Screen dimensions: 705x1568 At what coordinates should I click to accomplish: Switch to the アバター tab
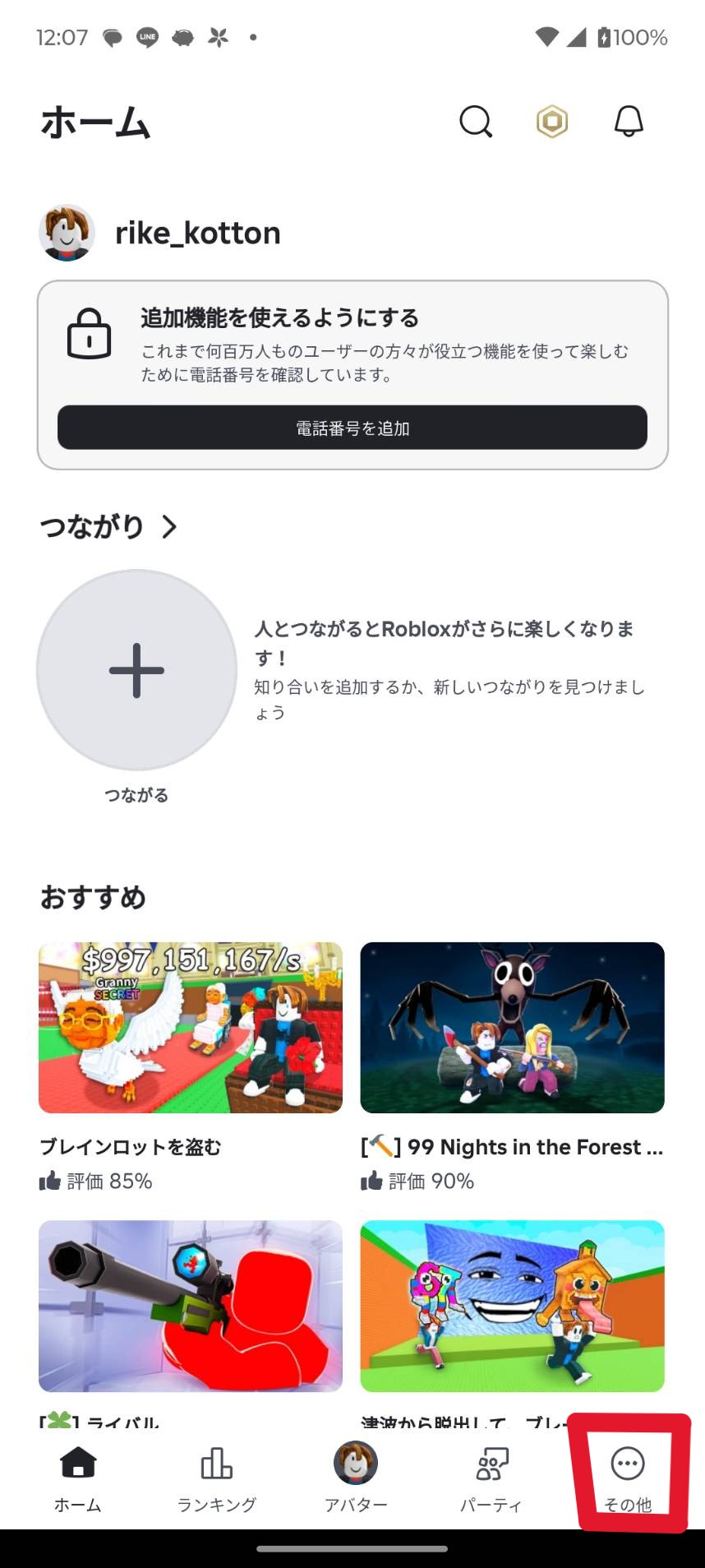pyautogui.click(x=355, y=1478)
